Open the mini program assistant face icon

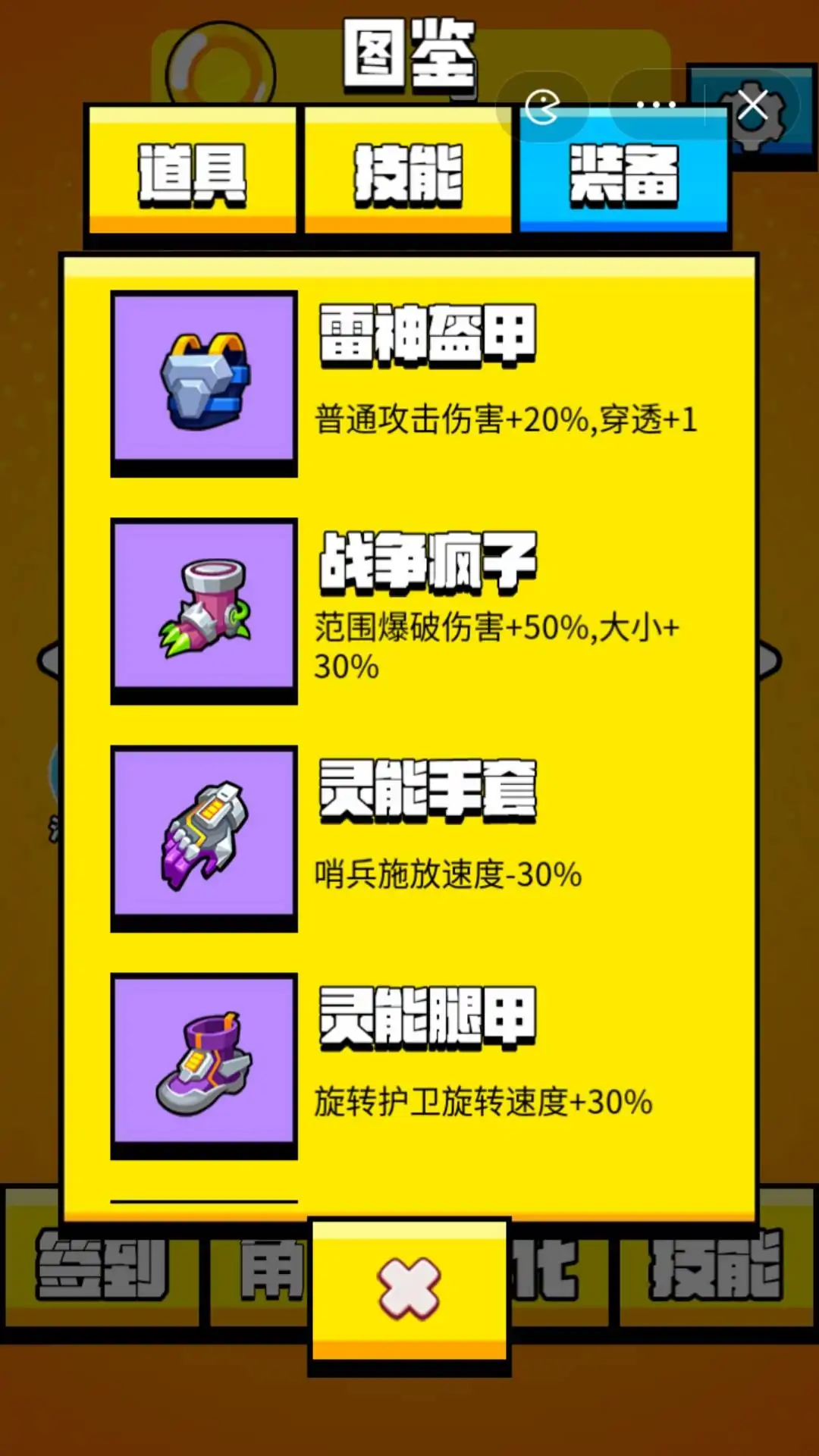click(x=542, y=107)
